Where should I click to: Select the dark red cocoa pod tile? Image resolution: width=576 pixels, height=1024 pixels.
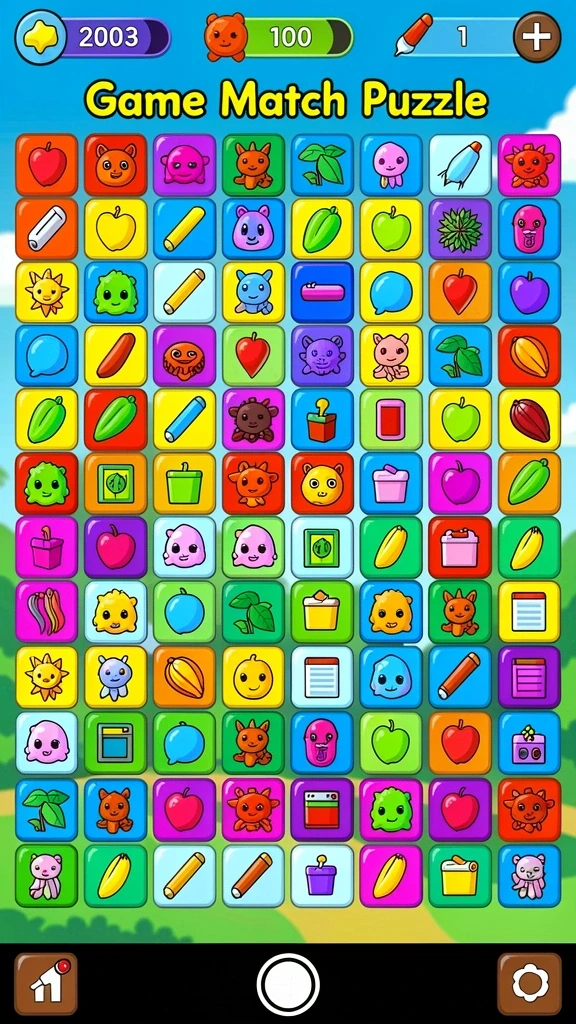pyautogui.click(x=530, y=420)
